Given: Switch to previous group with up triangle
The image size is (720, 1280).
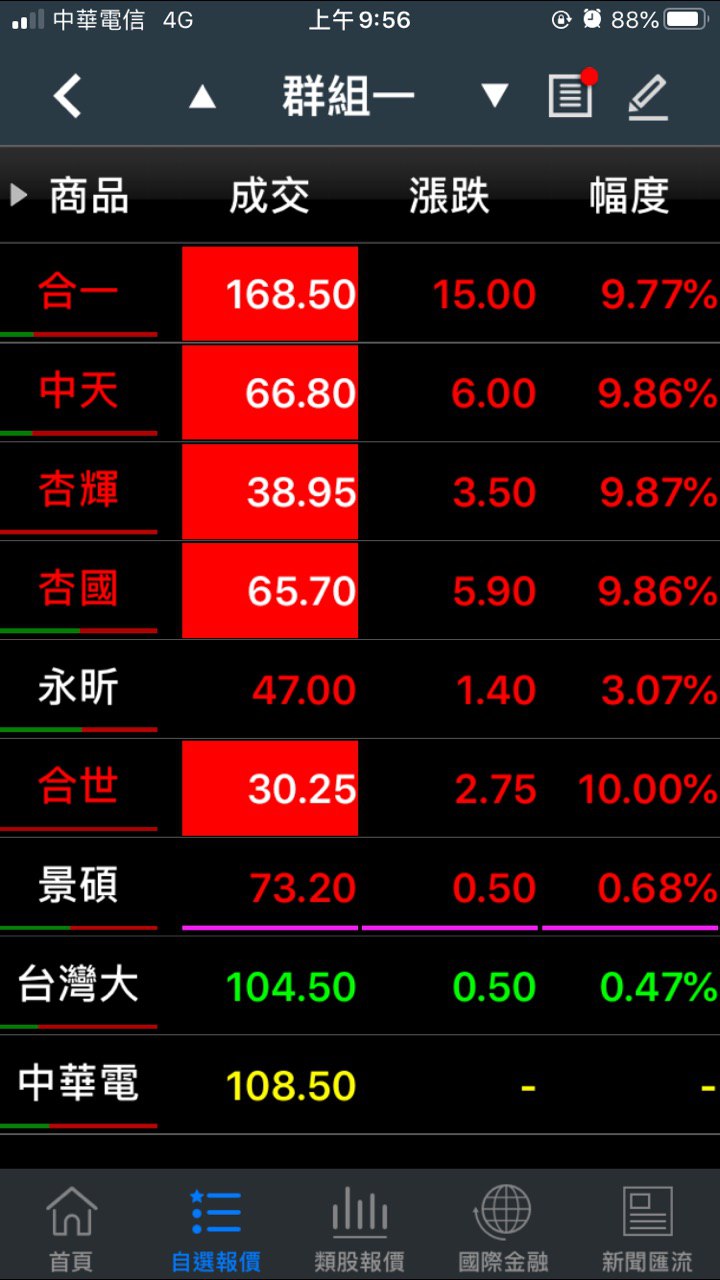Looking at the screenshot, I should tap(202, 97).
